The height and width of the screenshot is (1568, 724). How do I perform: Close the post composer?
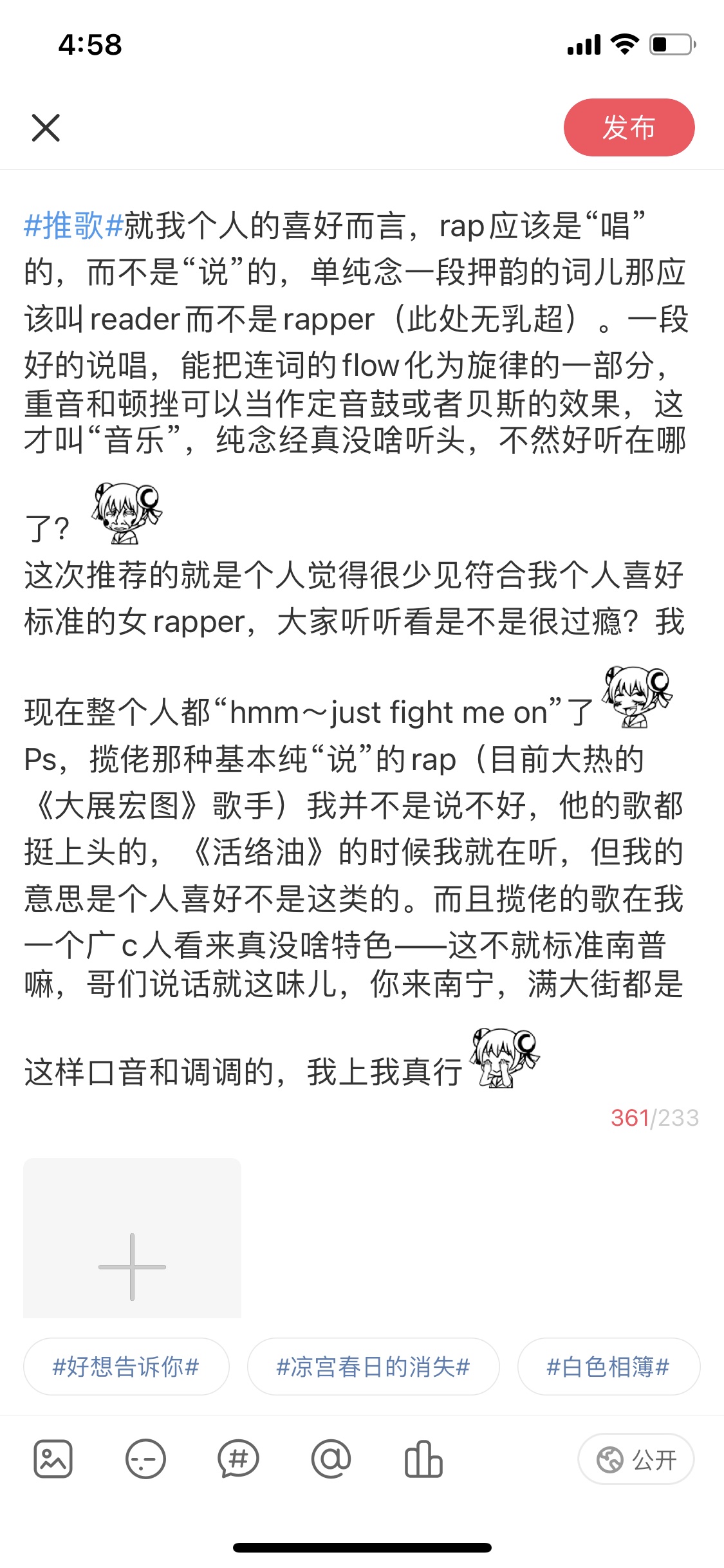tap(46, 127)
